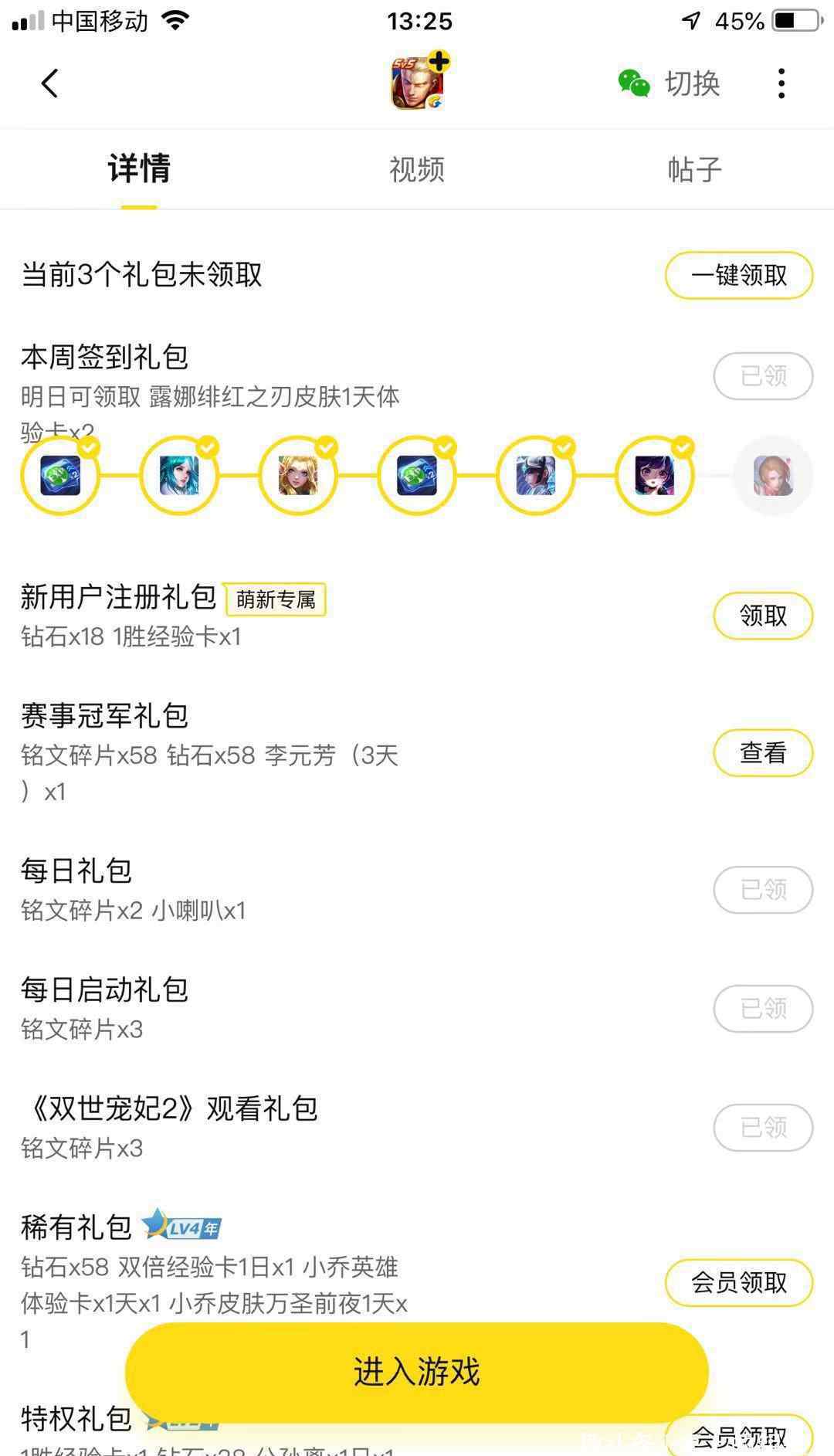834x1456 pixels.
Task: Select the 详情 tab
Action: tap(139, 169)
